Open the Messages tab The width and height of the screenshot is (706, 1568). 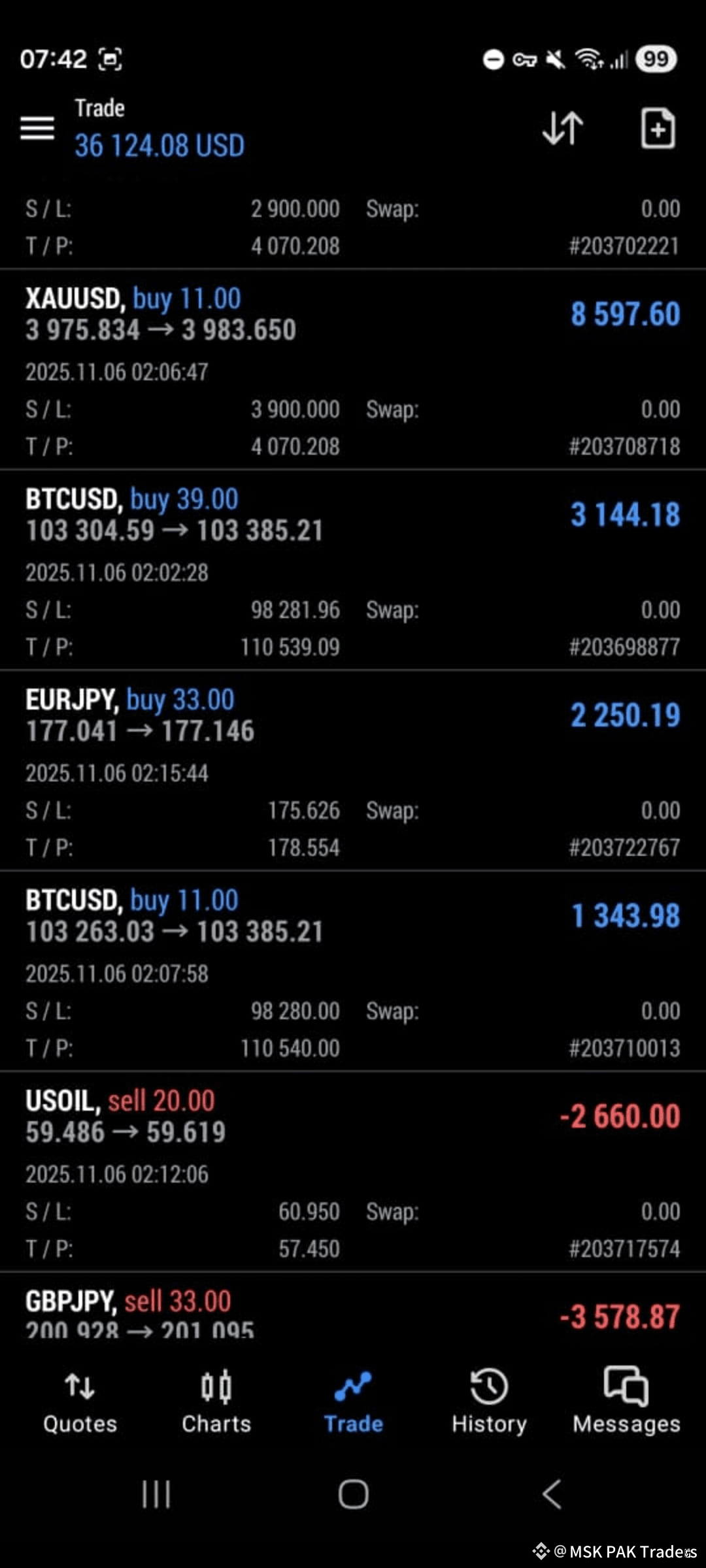coord(626,1401)
